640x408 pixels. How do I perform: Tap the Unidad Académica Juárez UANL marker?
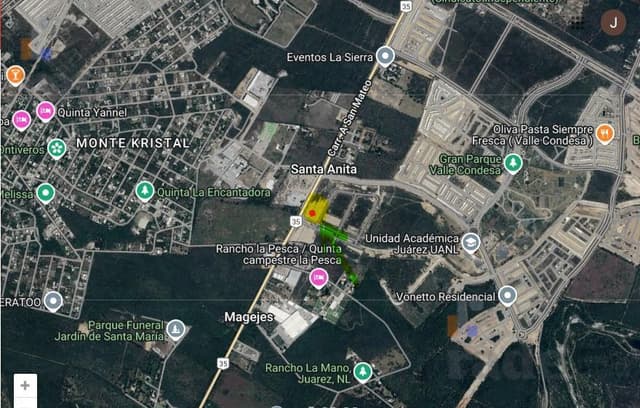pyautogui.click(x=470, y=243)
